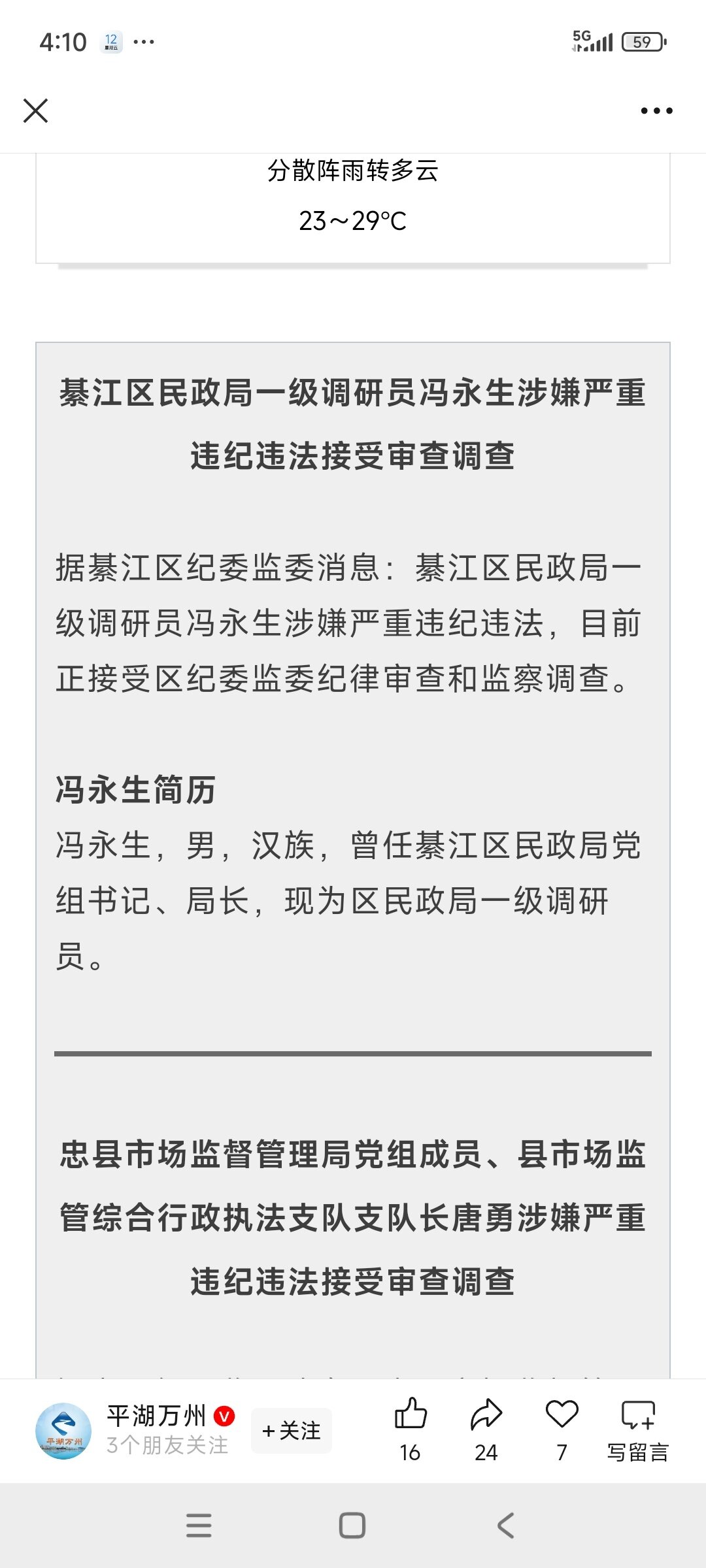Go to the phone home screen
This screenshot has height=1568, width=706.
click(x=352, y=1526)
